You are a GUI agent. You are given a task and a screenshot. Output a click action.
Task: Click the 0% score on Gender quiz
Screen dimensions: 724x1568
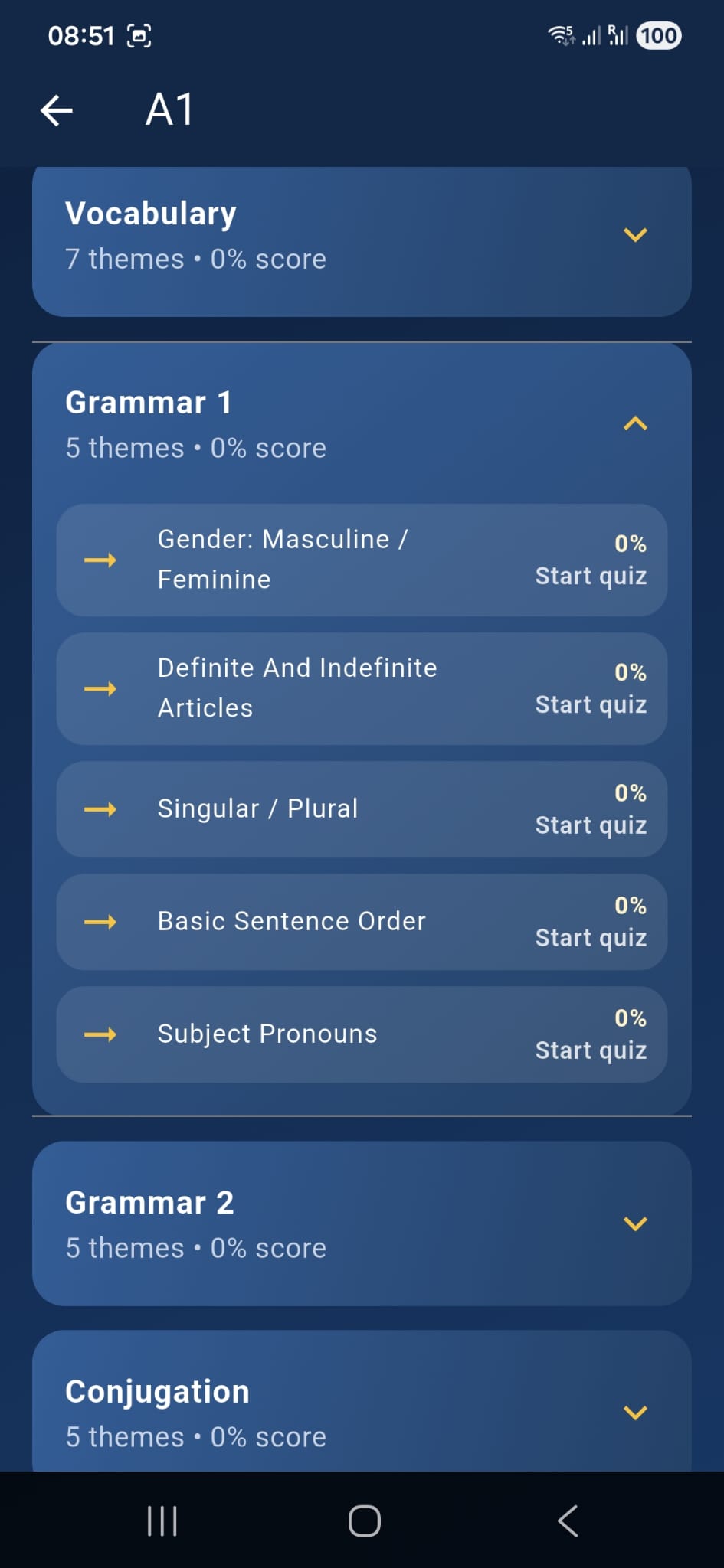[630, 544]
